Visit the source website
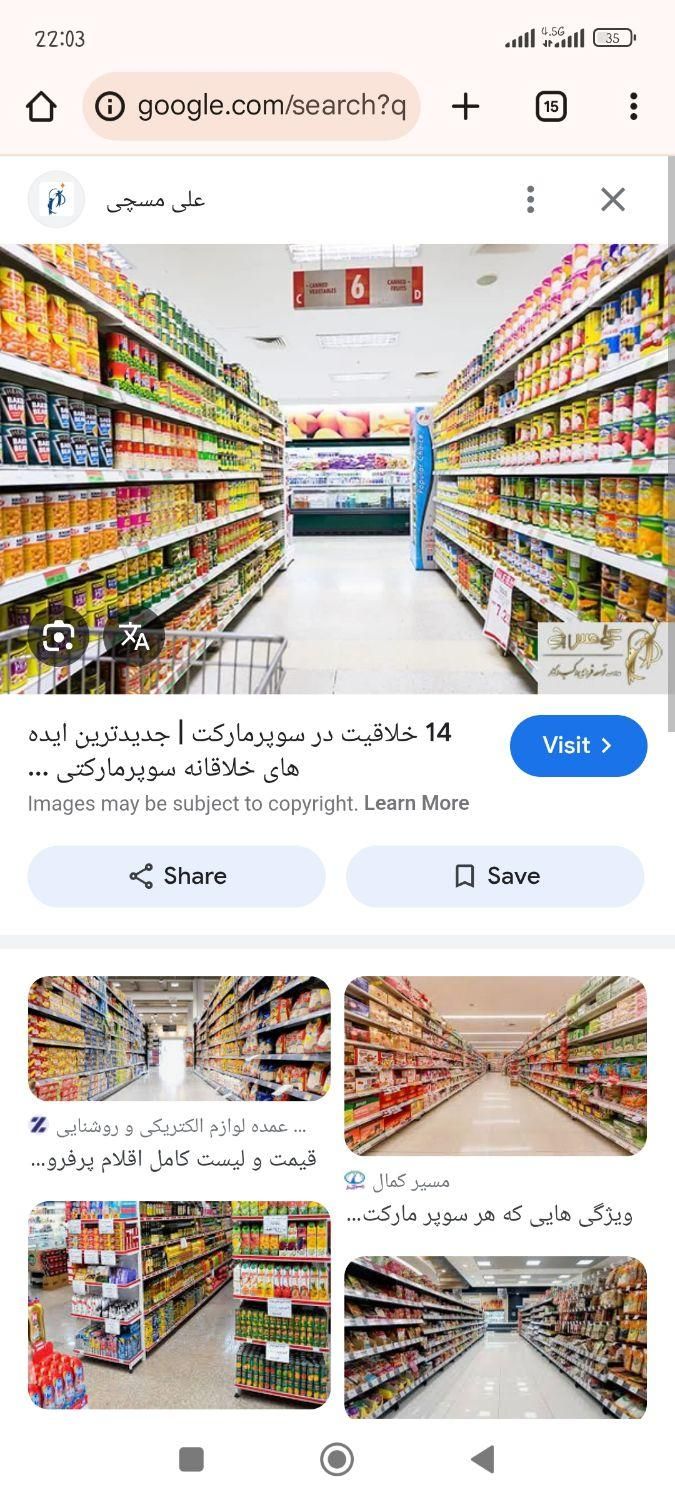The image size is (675, 1500). tap(578, 746)
